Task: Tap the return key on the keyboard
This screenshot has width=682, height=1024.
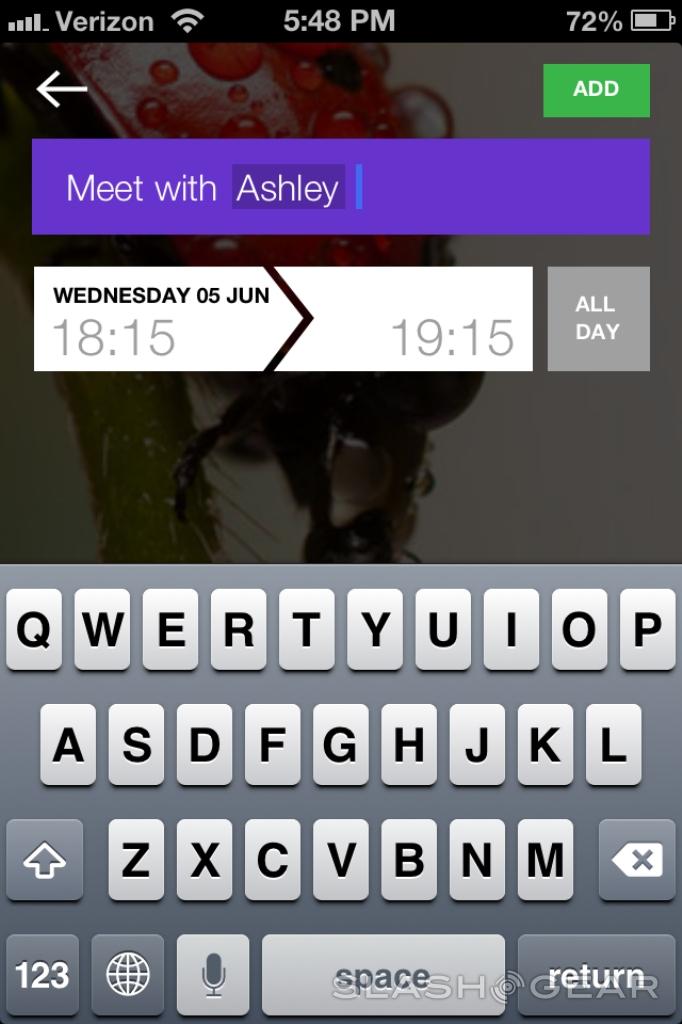Action: 596,975
